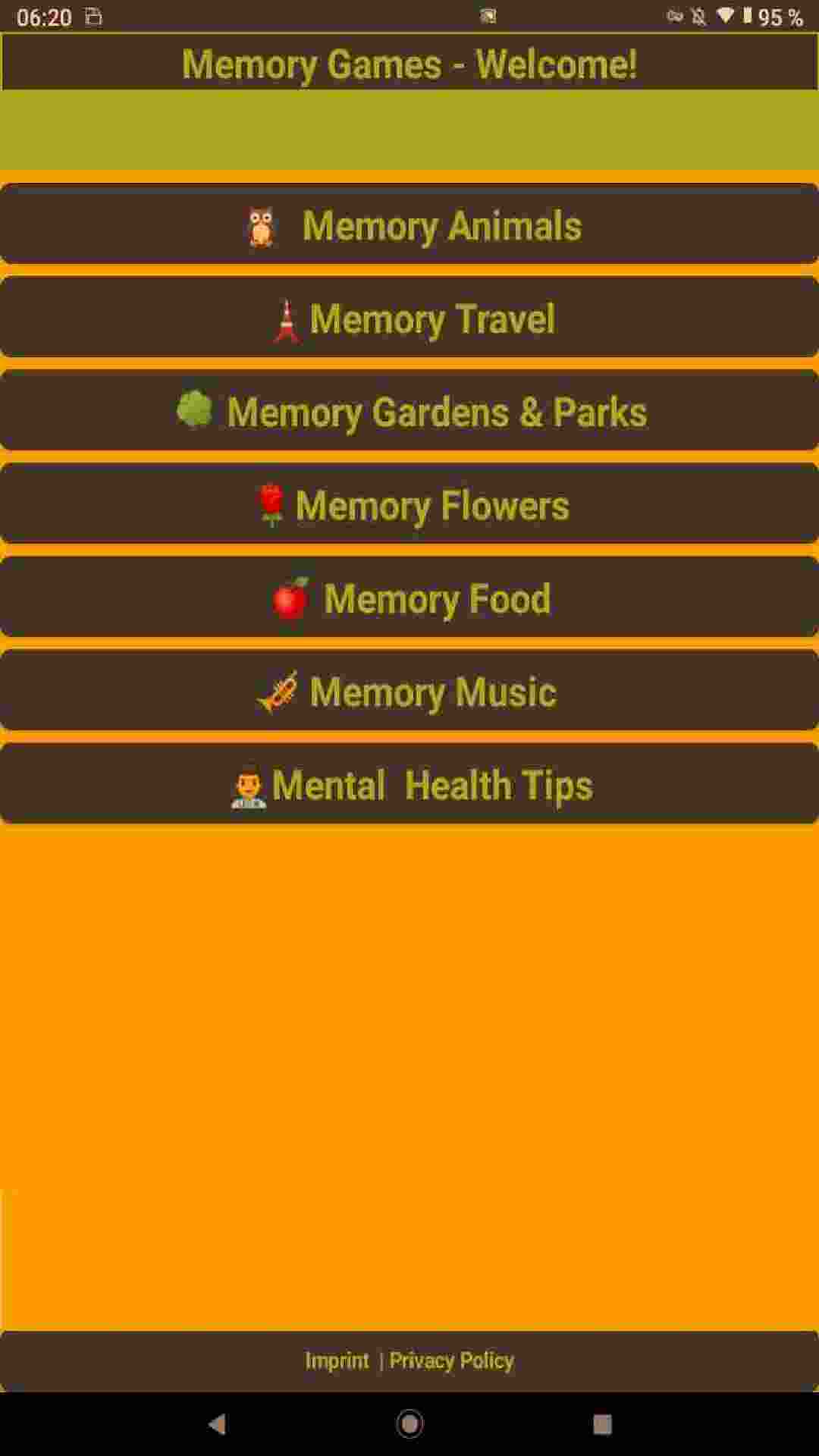Choose the Memory Music game
Image resolution: width=819 pixels, height=1456 pixels.
409,692
